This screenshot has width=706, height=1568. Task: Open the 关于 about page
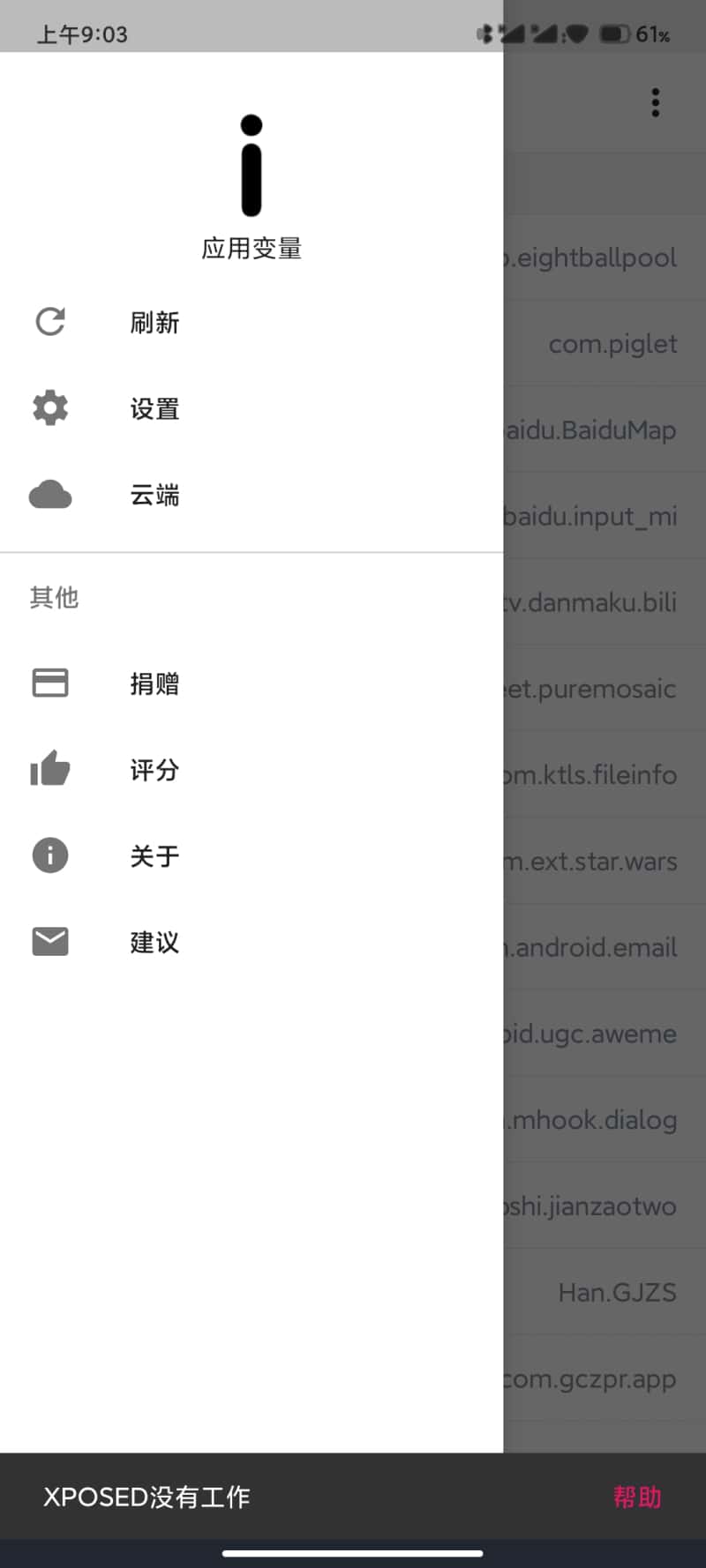tap(154, 855)
